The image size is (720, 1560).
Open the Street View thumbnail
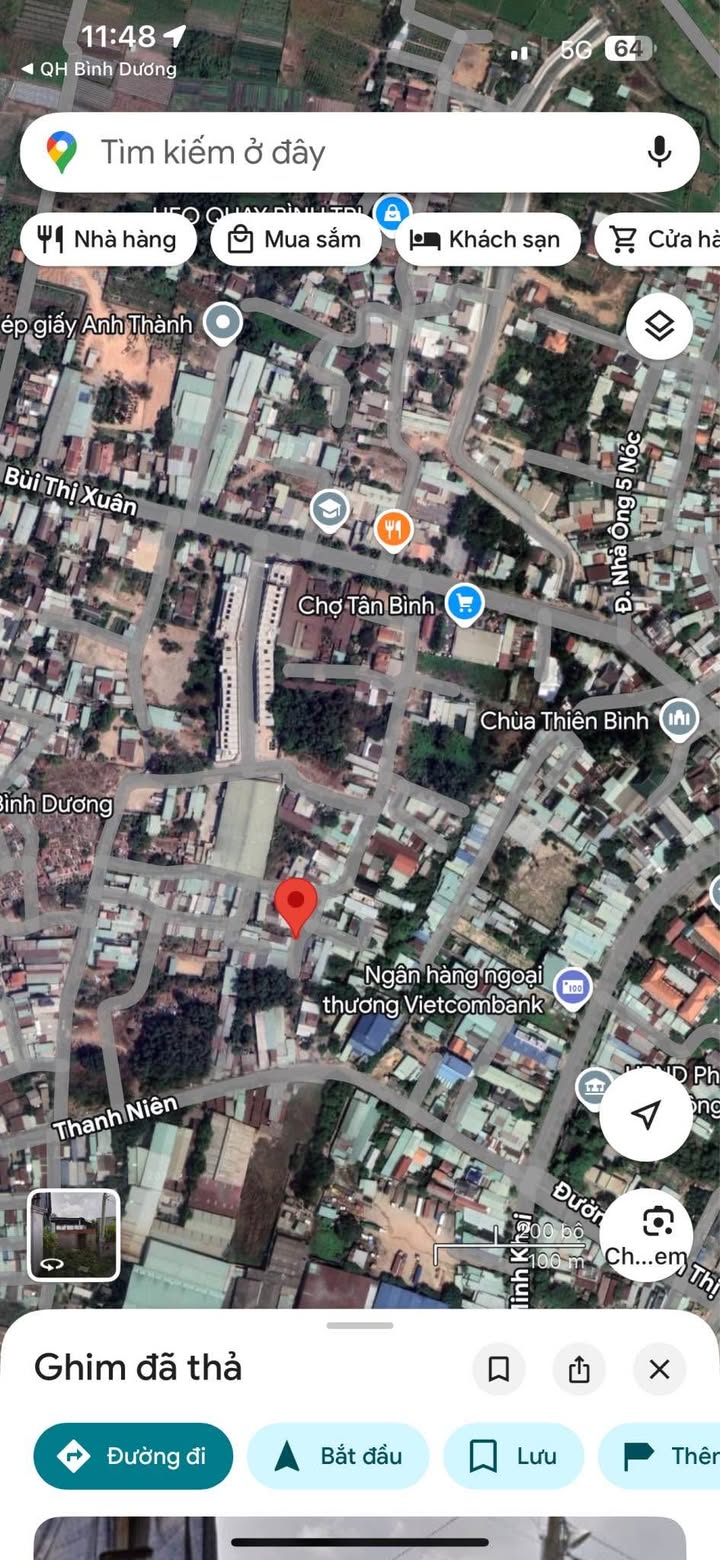point(74,1234)
